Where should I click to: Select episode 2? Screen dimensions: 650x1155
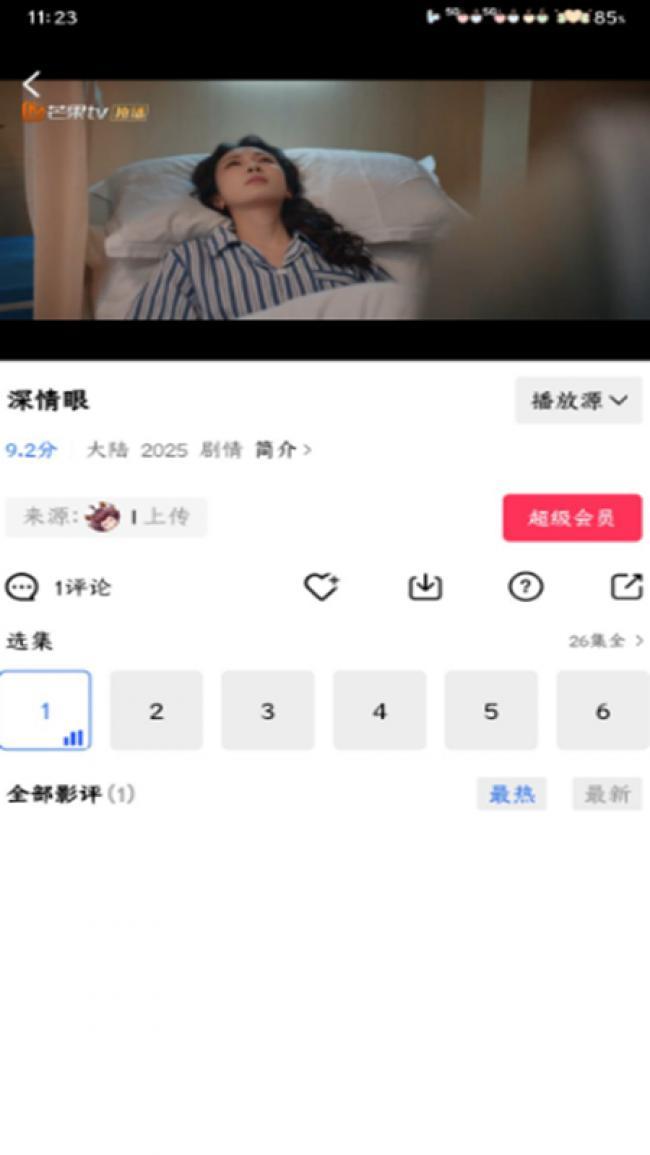[156, 711]
